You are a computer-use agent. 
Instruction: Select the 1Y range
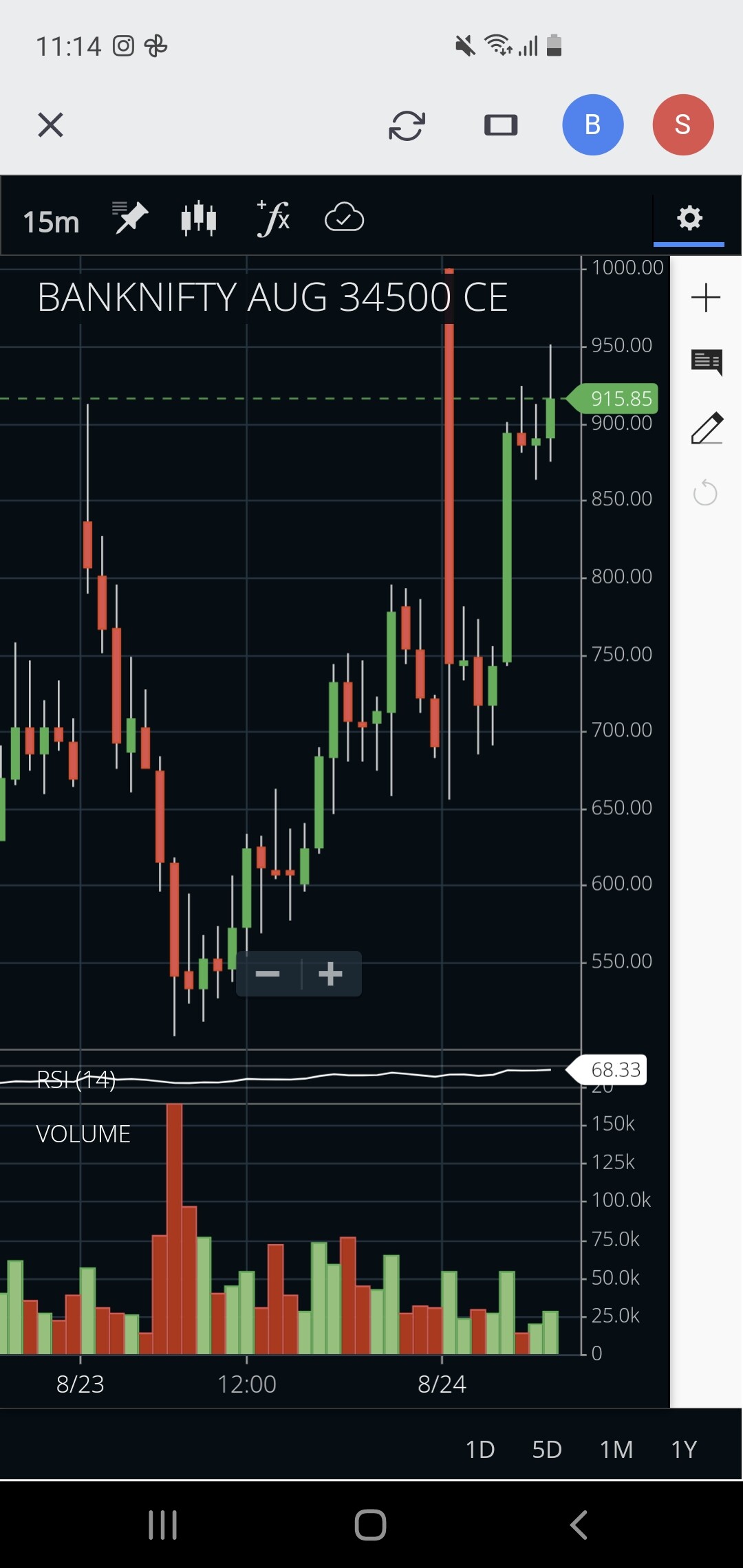(684, 1449)
